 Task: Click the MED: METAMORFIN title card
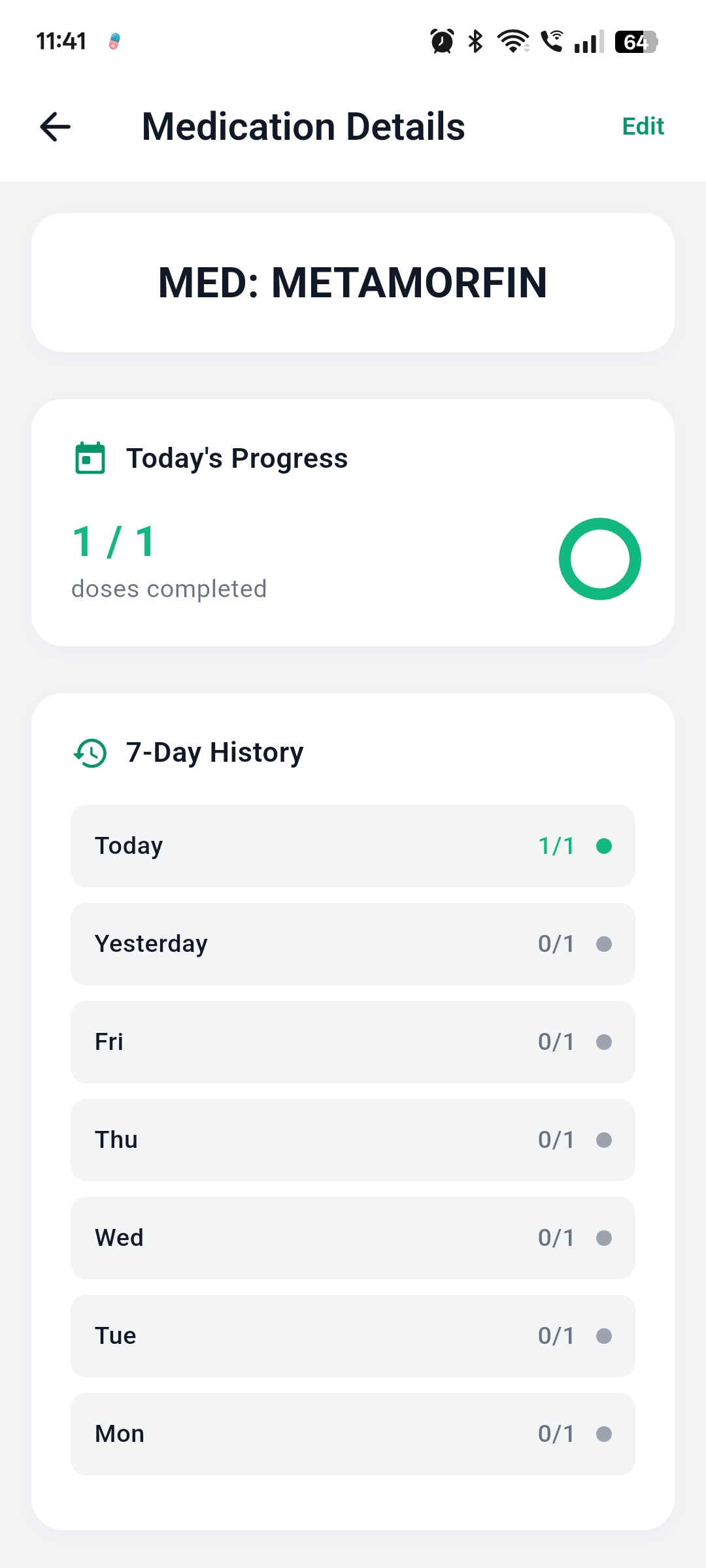tap(353, 282)
